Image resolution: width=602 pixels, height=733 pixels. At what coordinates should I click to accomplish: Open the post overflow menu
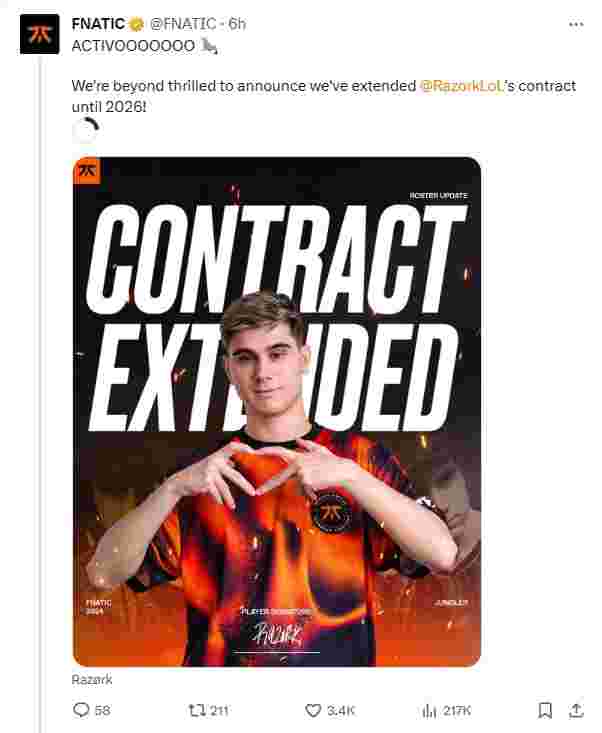575,23
